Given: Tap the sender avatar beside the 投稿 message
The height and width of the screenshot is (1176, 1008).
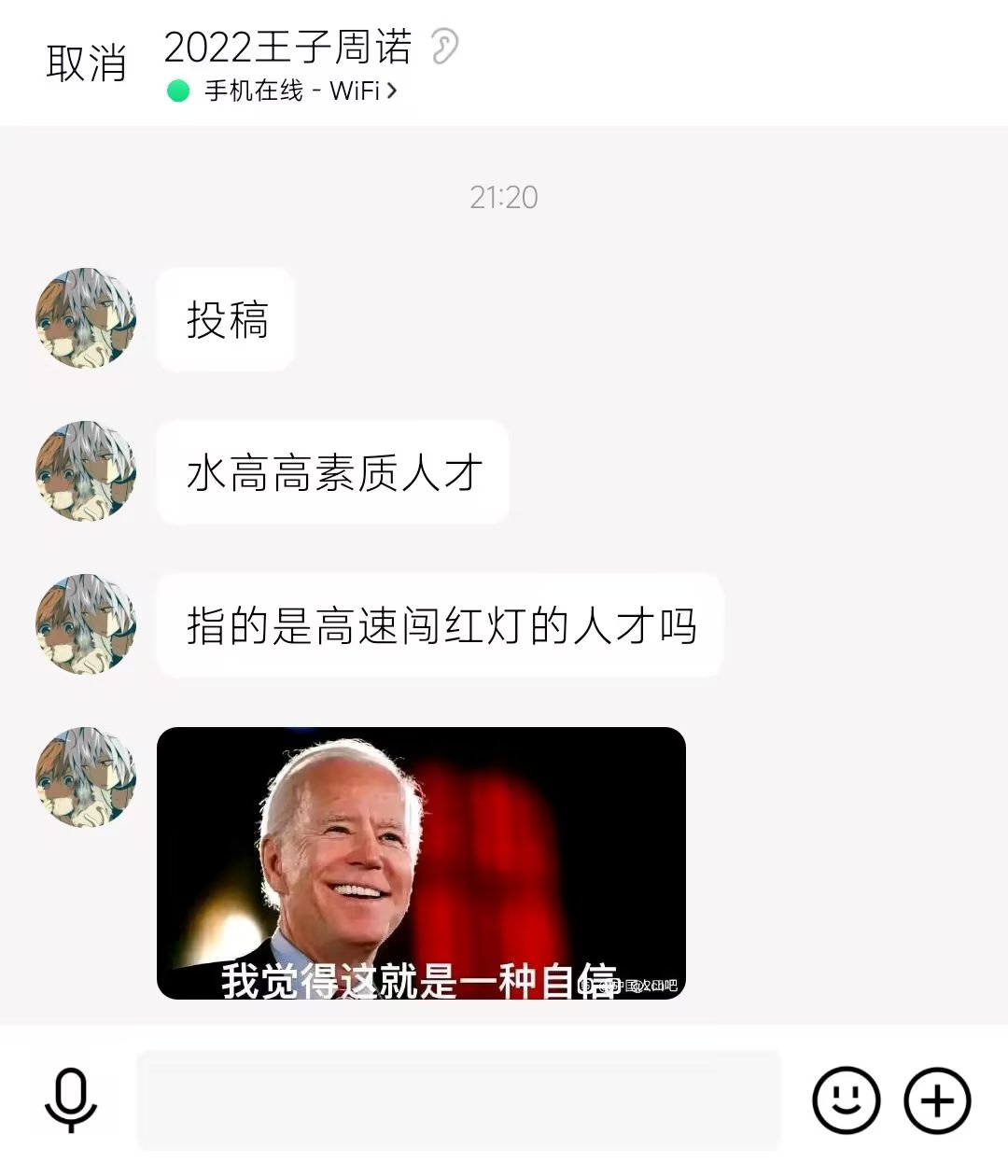Looking at the screenshot, I should pyautogui.click(x=86, y=318).
